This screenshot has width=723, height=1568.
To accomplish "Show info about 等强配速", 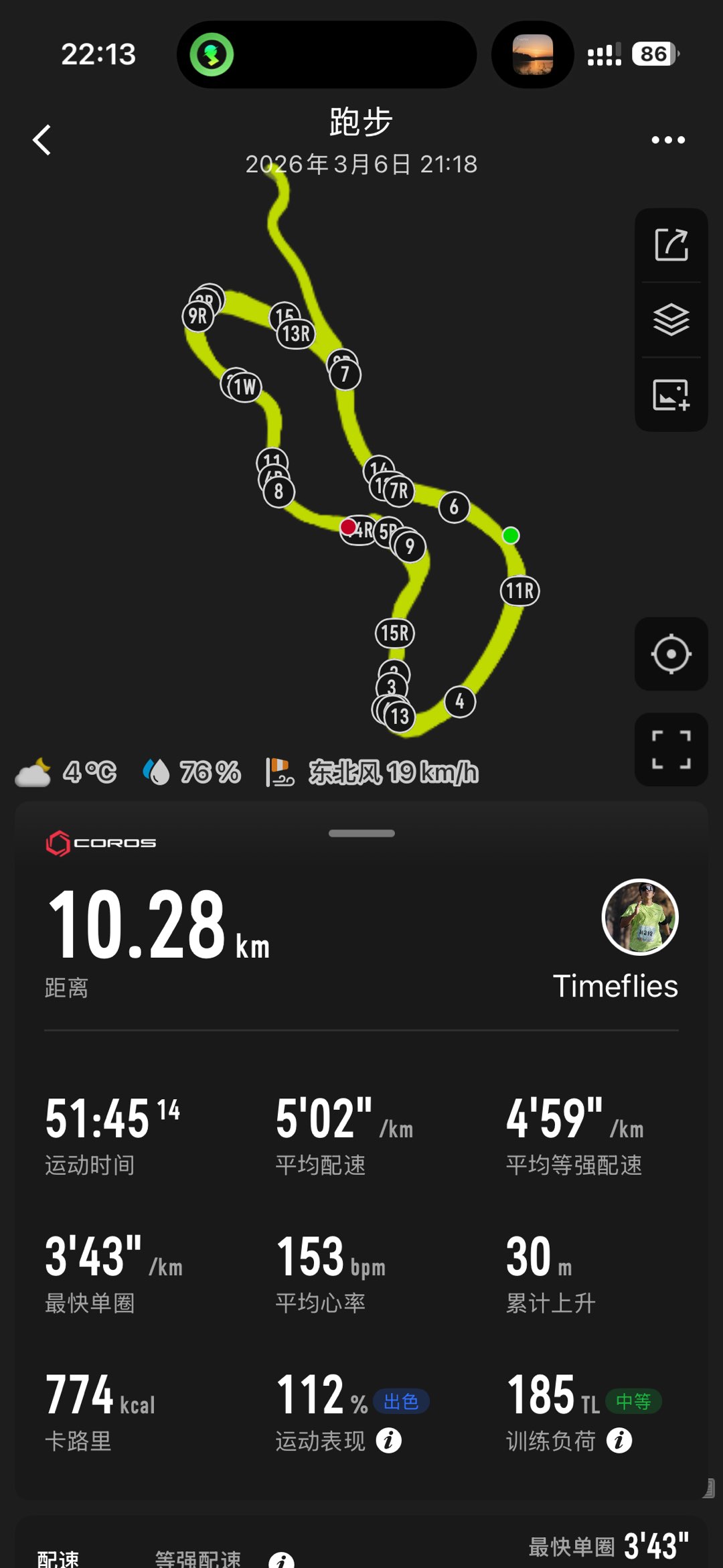I will (281, 1559).
